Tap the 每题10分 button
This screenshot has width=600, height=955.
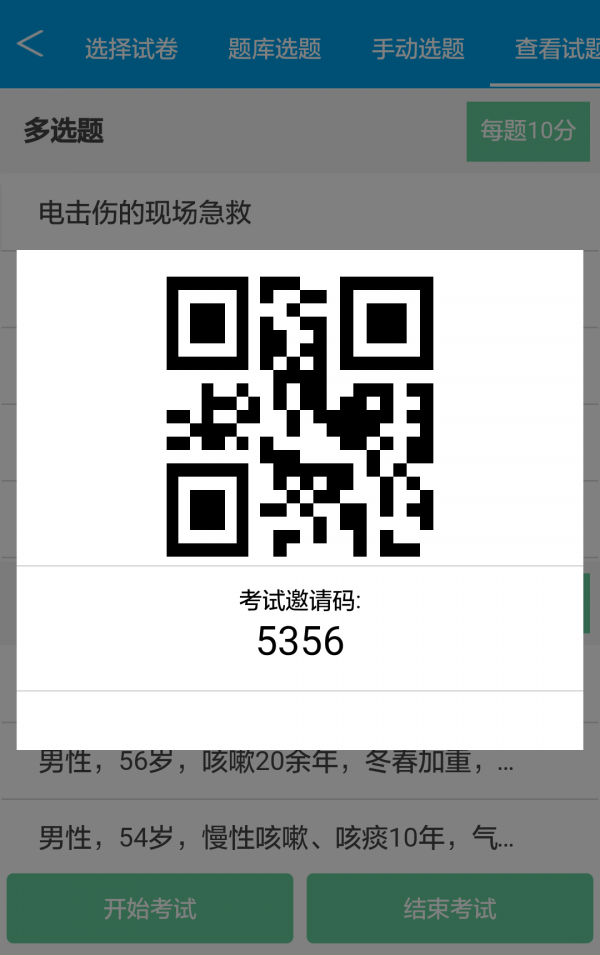[528, 131]
